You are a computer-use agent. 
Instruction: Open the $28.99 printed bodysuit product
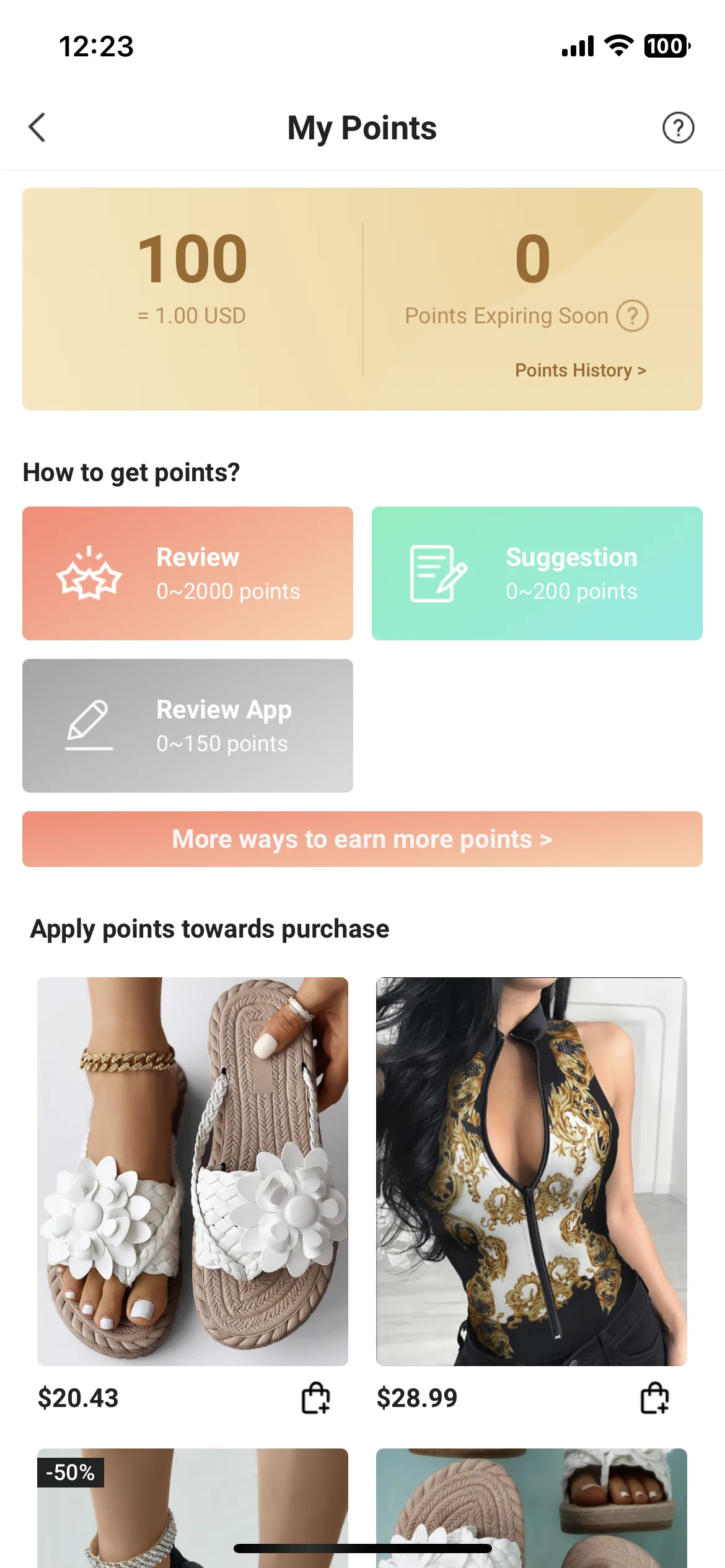click(532, 1172)
